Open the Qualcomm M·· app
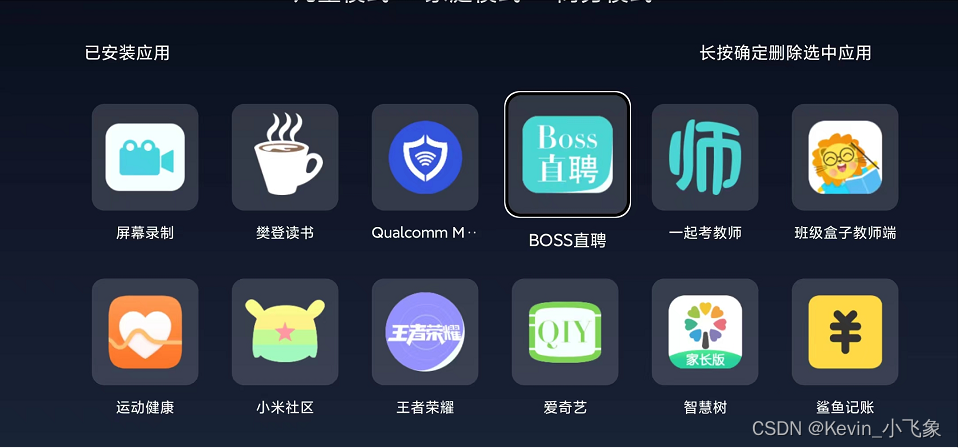This screenshot has height=448, width=958. pyautogui.click(x=425, y=158)
